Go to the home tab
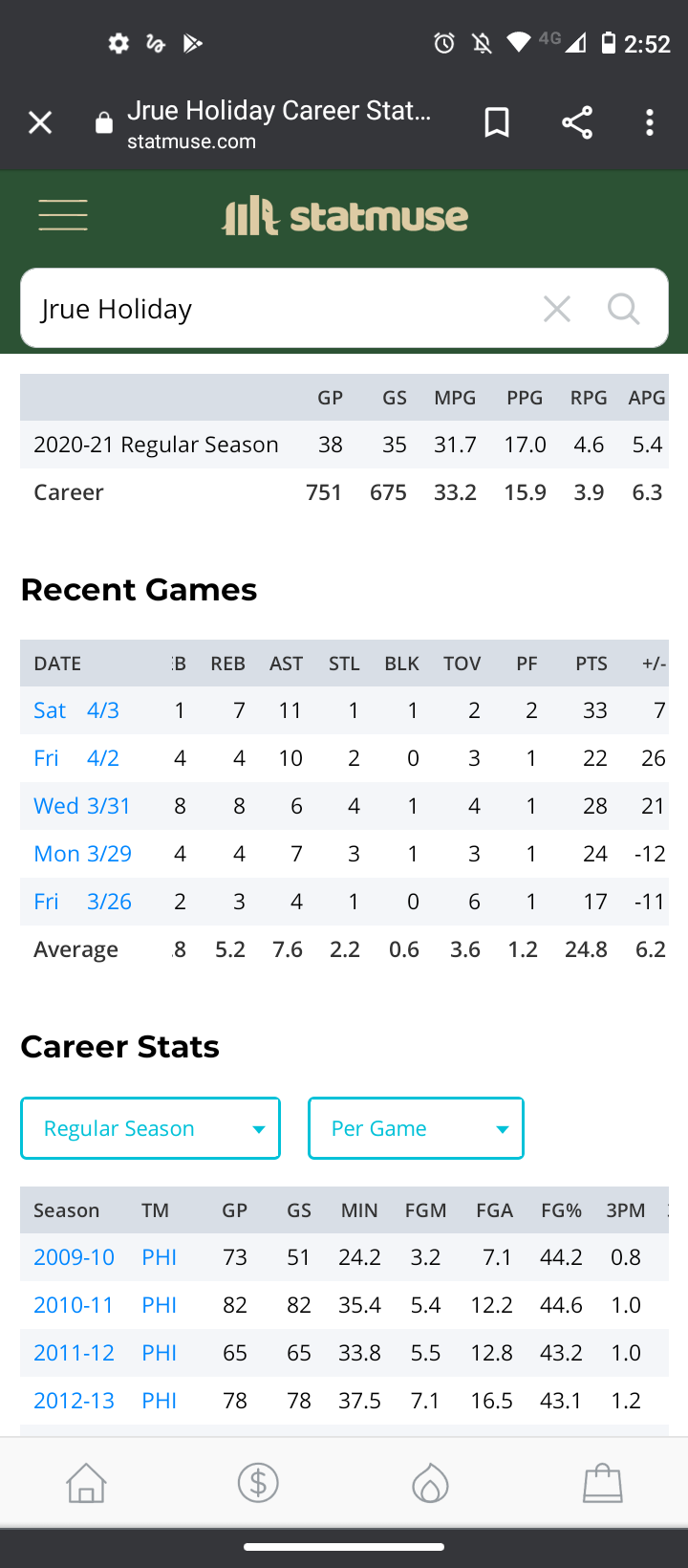Viewport: 688px width, 1568px height. (x=86, y=1483)
